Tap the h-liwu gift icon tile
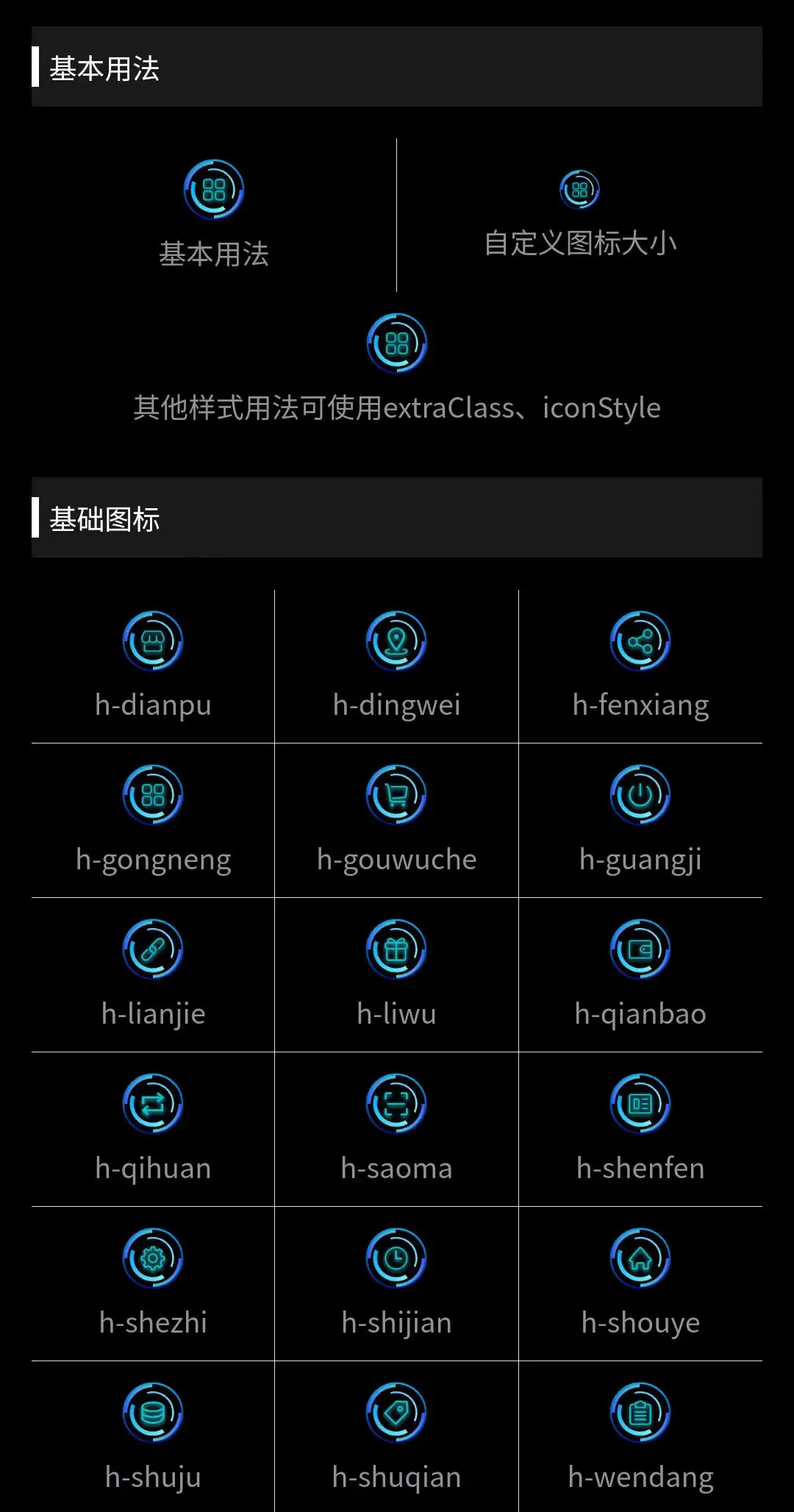This screenshot has width=794, height=1512. [x=396, y=974]
